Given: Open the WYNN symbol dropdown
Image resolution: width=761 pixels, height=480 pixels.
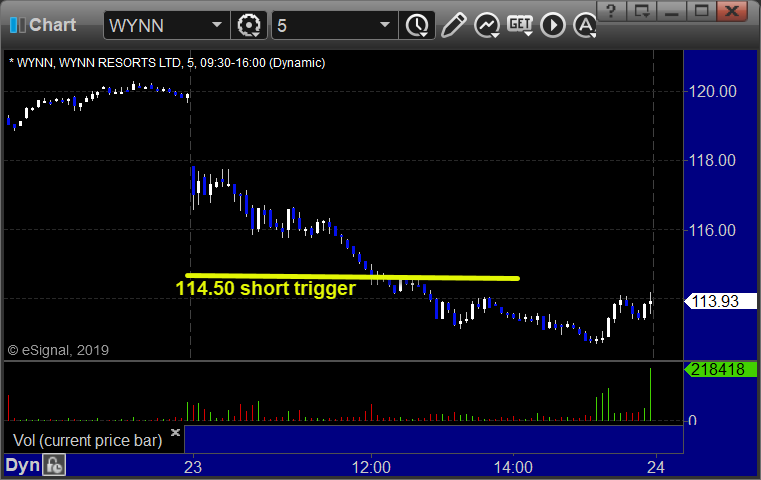Looking at the screenshot, I should (217, 24).
